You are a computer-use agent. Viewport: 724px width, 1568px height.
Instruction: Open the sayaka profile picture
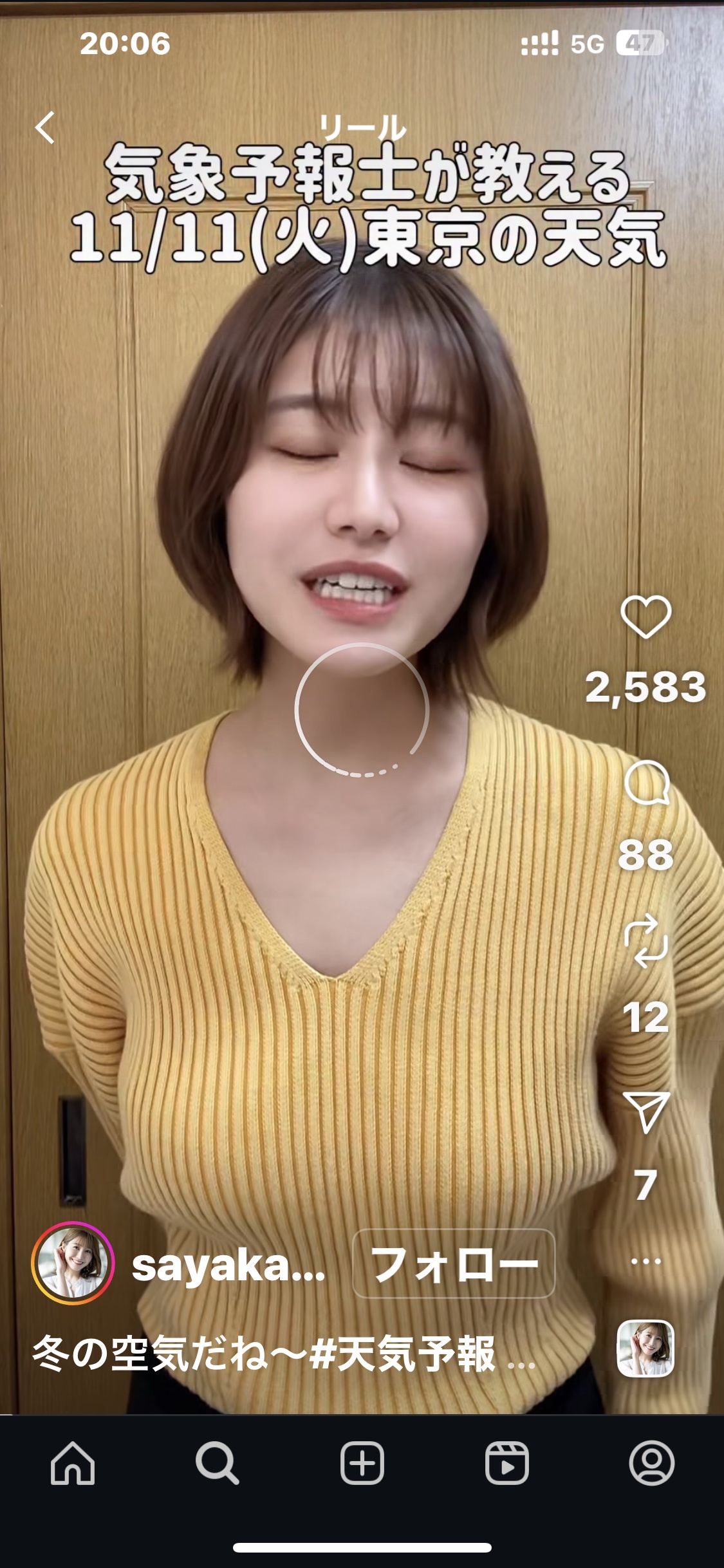click(x=73, y=1263)
